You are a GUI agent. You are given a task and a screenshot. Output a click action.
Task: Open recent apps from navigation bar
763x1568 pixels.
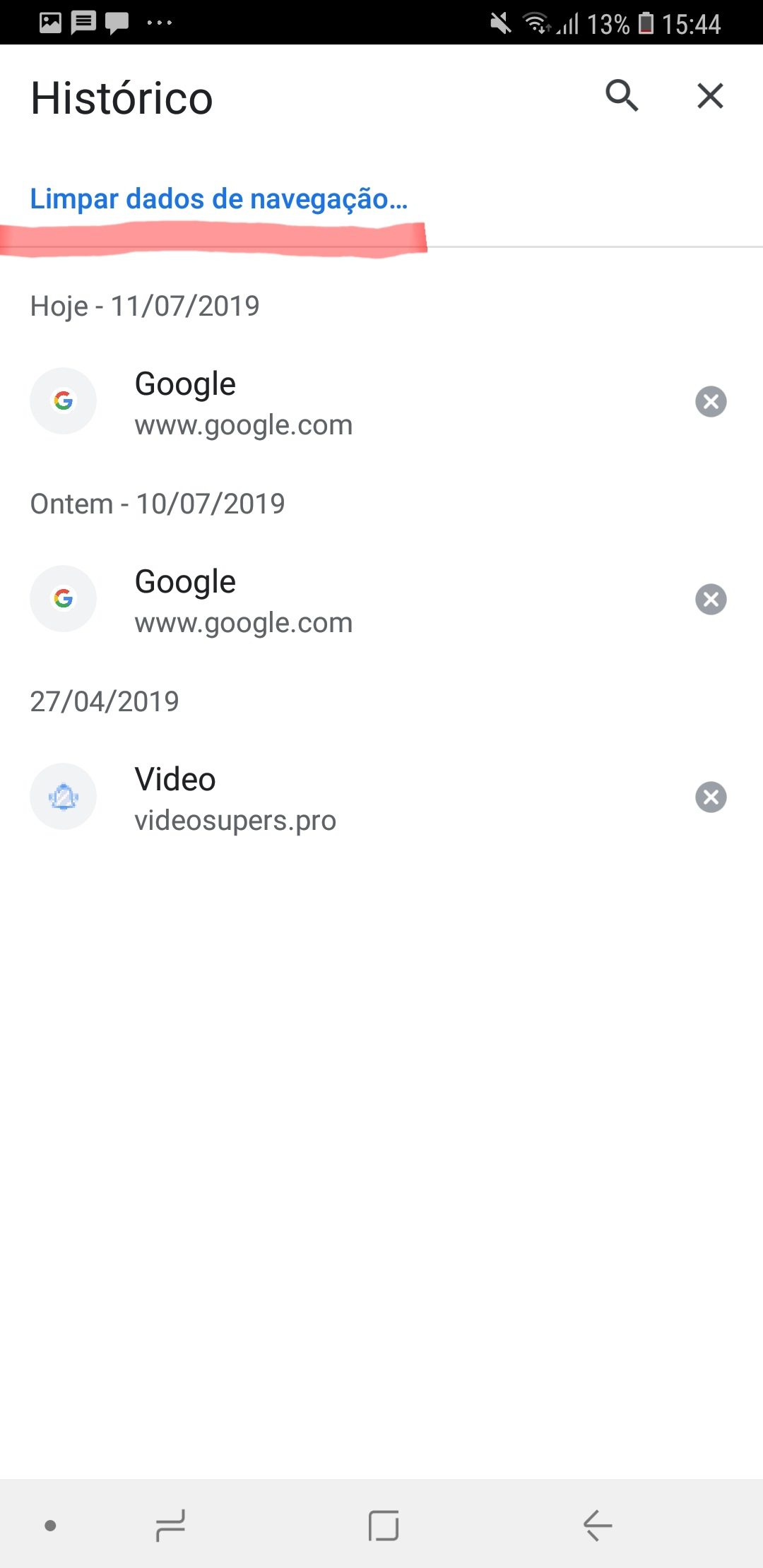[x=170, y=1526]
